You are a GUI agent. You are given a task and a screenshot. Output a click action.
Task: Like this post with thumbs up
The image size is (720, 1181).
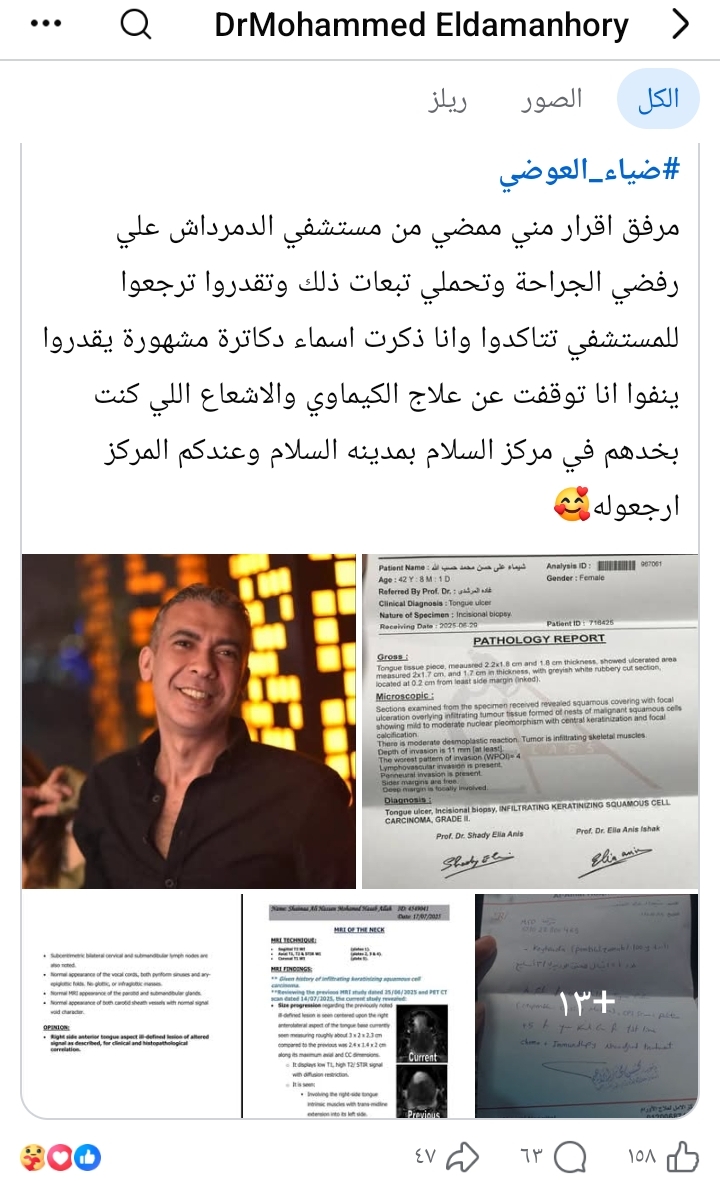pyautogui.click(x=682, y=1156)
